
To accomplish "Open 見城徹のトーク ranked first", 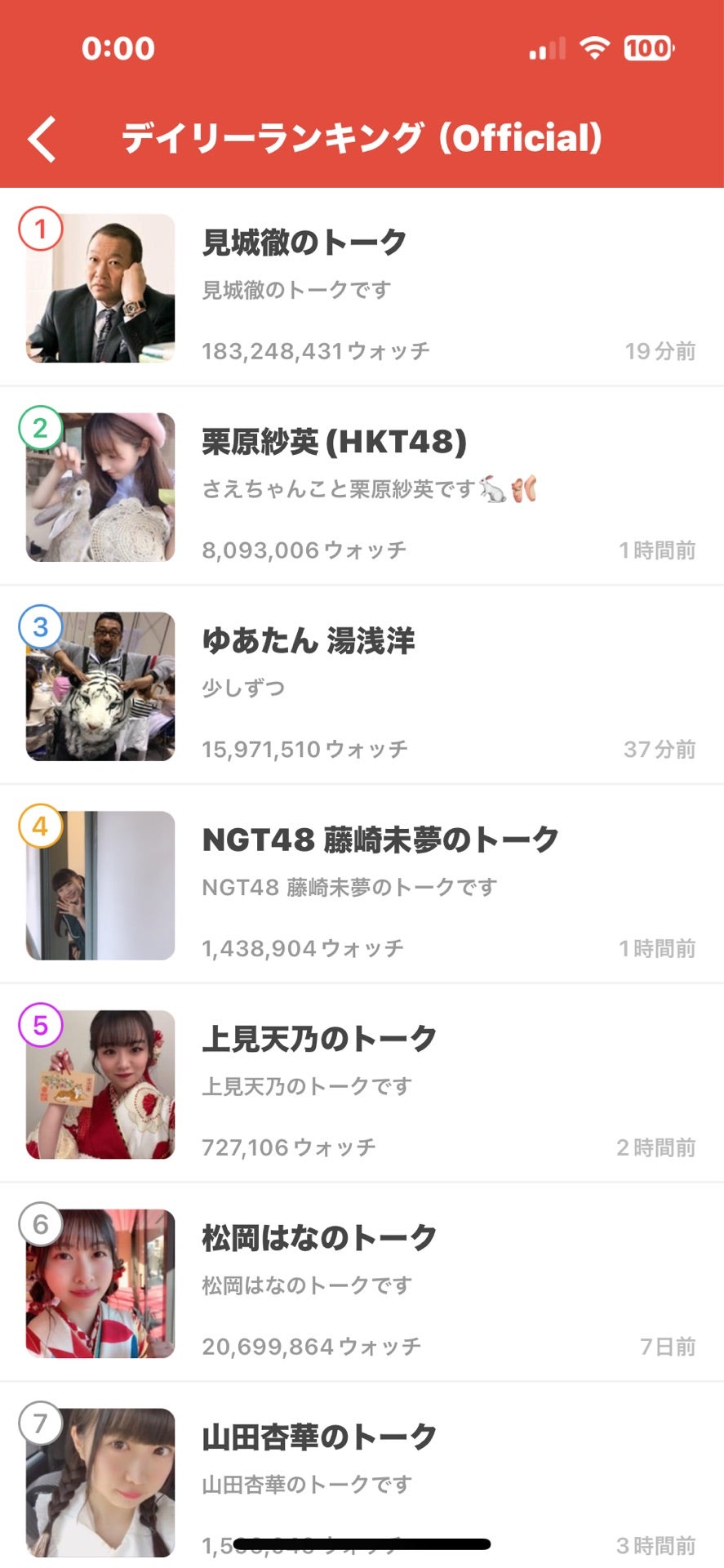I will 362,287.
